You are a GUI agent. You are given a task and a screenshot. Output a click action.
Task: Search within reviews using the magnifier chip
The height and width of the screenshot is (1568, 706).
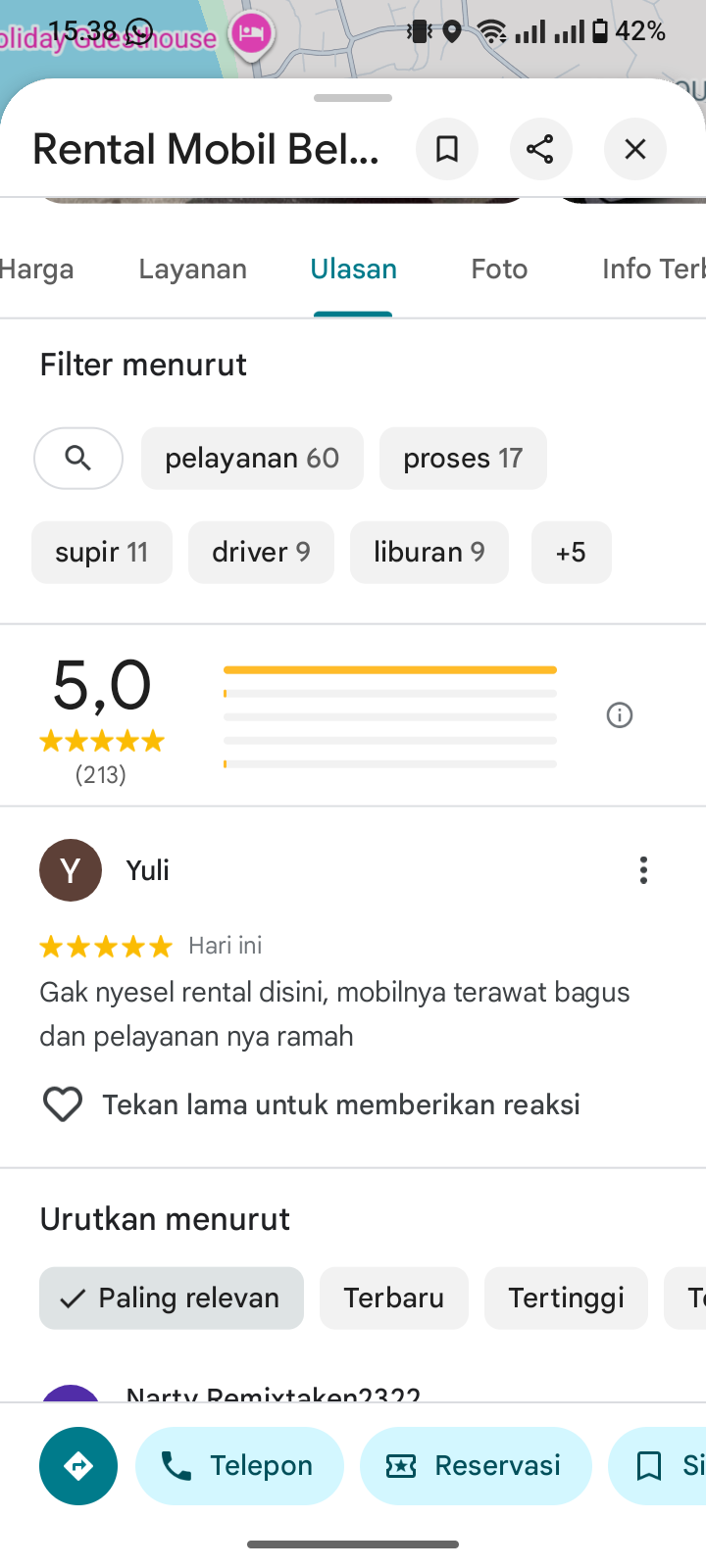(78, 458)
